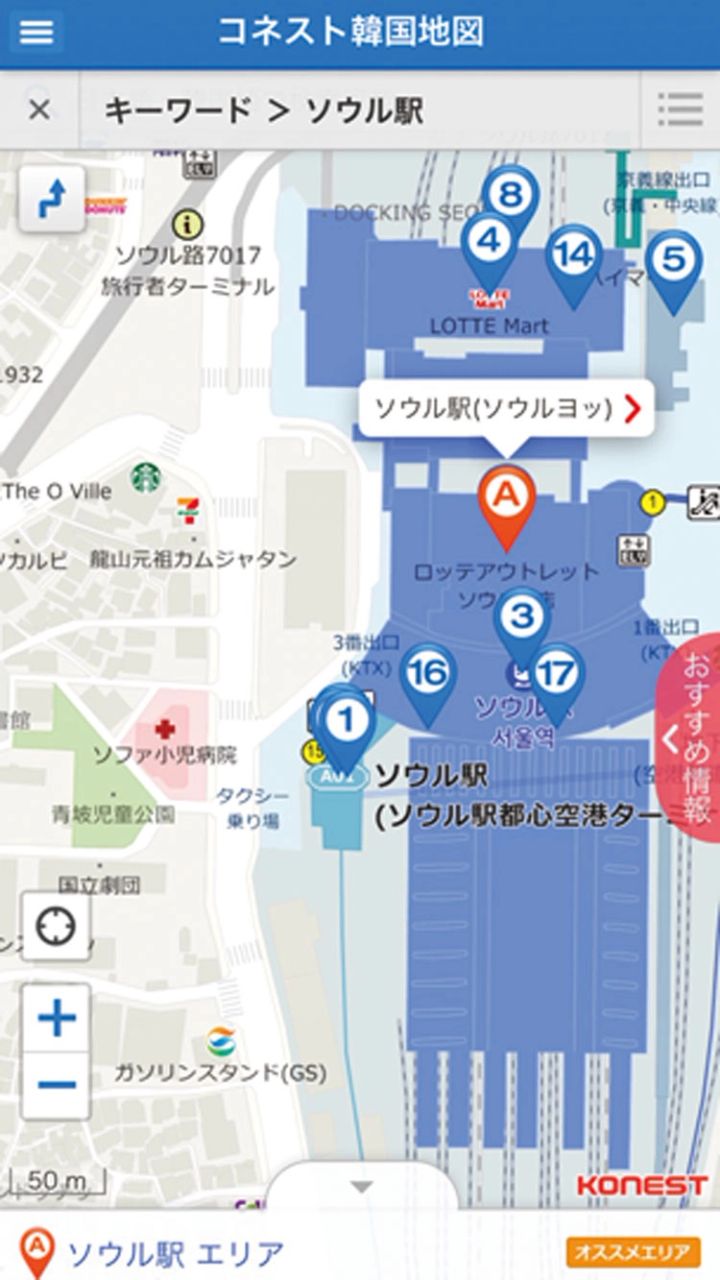Select map pin number 17
720x1280 pixels.
[x=556, y=675]
